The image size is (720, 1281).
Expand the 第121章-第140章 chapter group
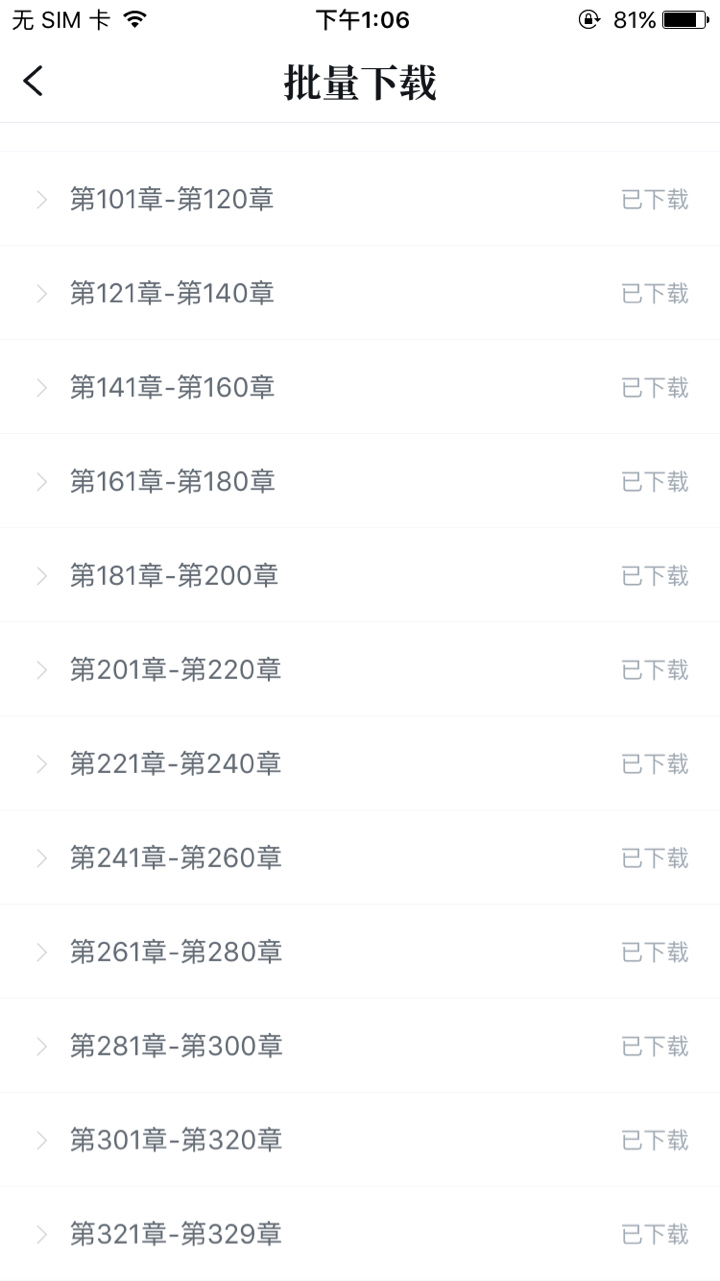point(360,293)
